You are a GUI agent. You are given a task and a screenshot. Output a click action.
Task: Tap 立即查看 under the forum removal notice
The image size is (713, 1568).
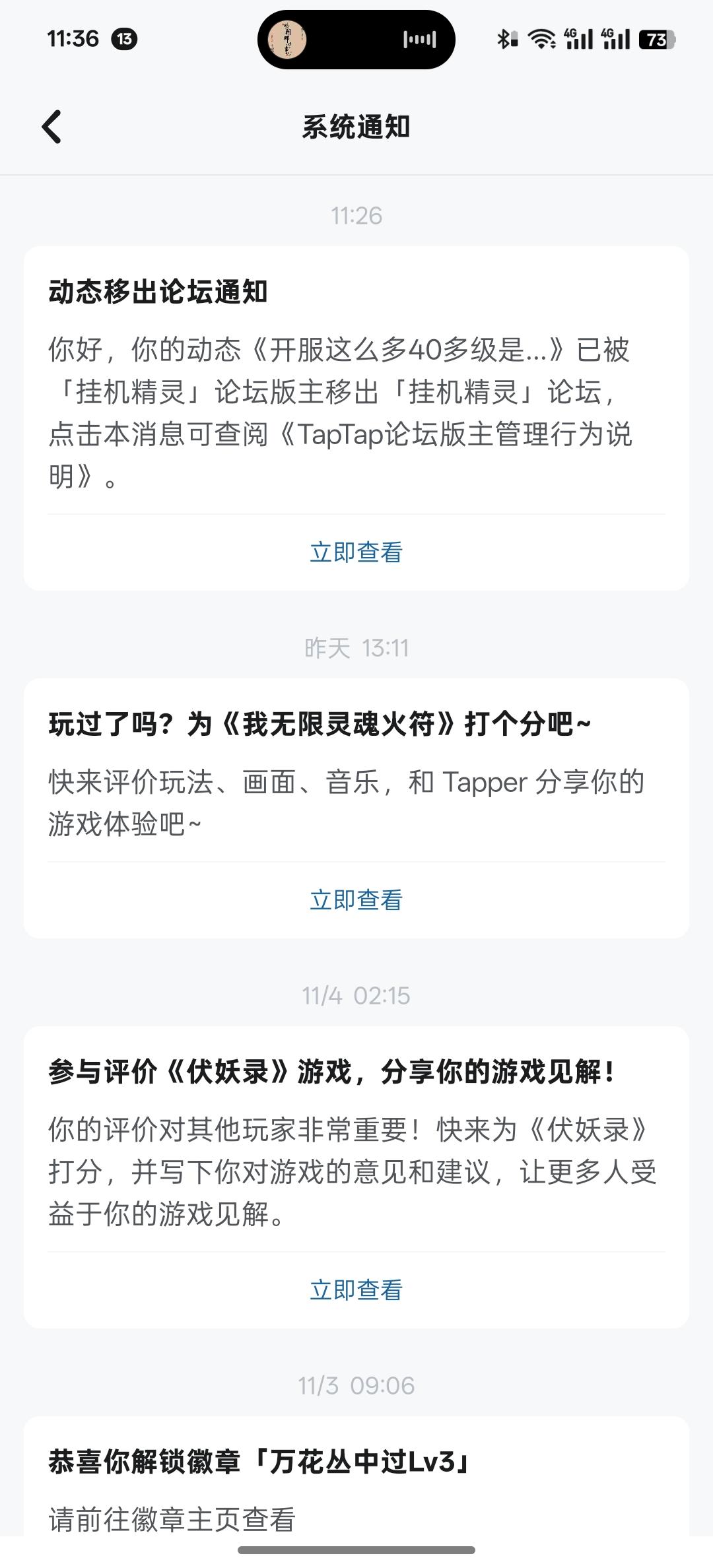tap(356, 552)
